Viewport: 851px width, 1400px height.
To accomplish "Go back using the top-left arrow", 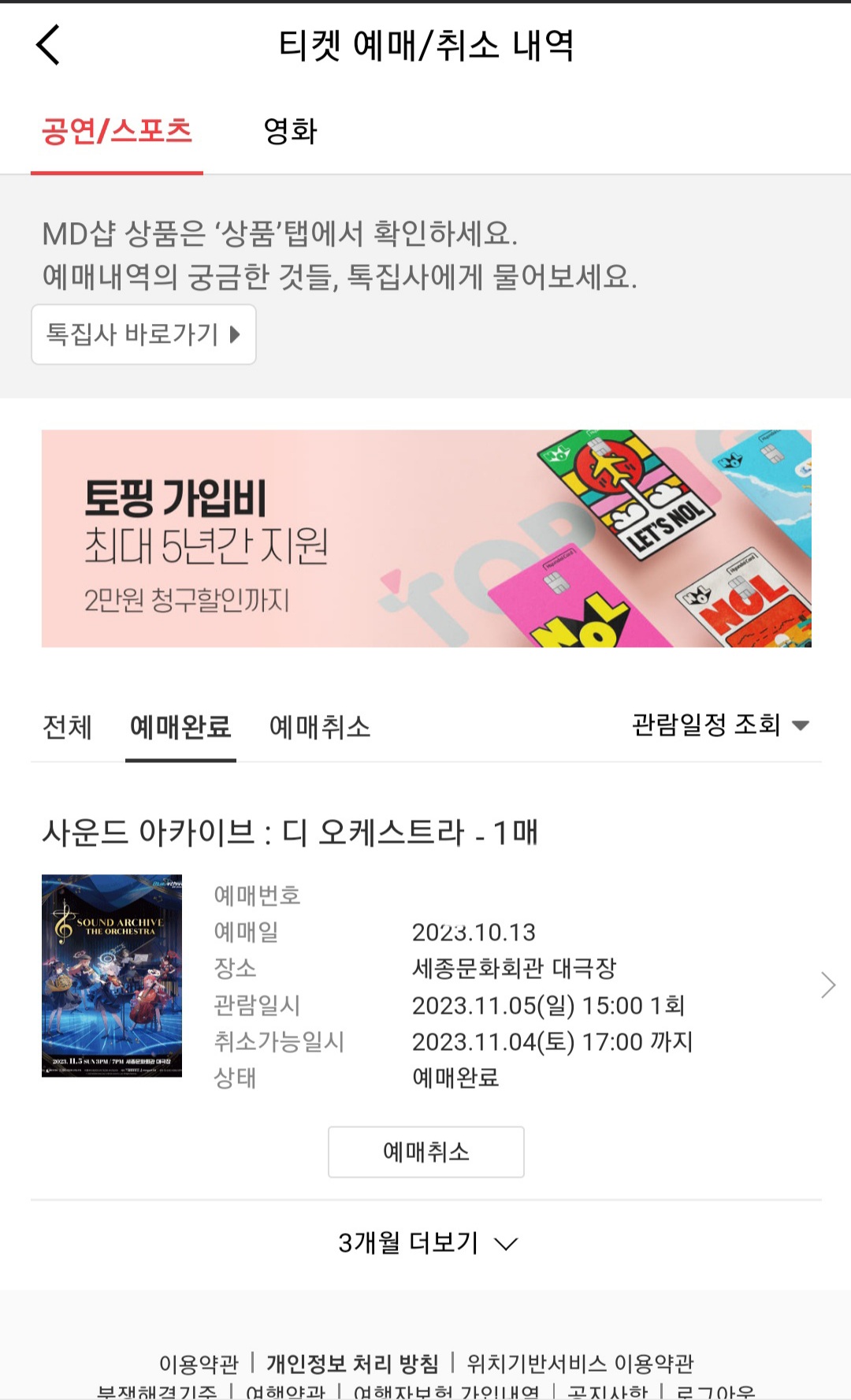I will click(48, 44).
